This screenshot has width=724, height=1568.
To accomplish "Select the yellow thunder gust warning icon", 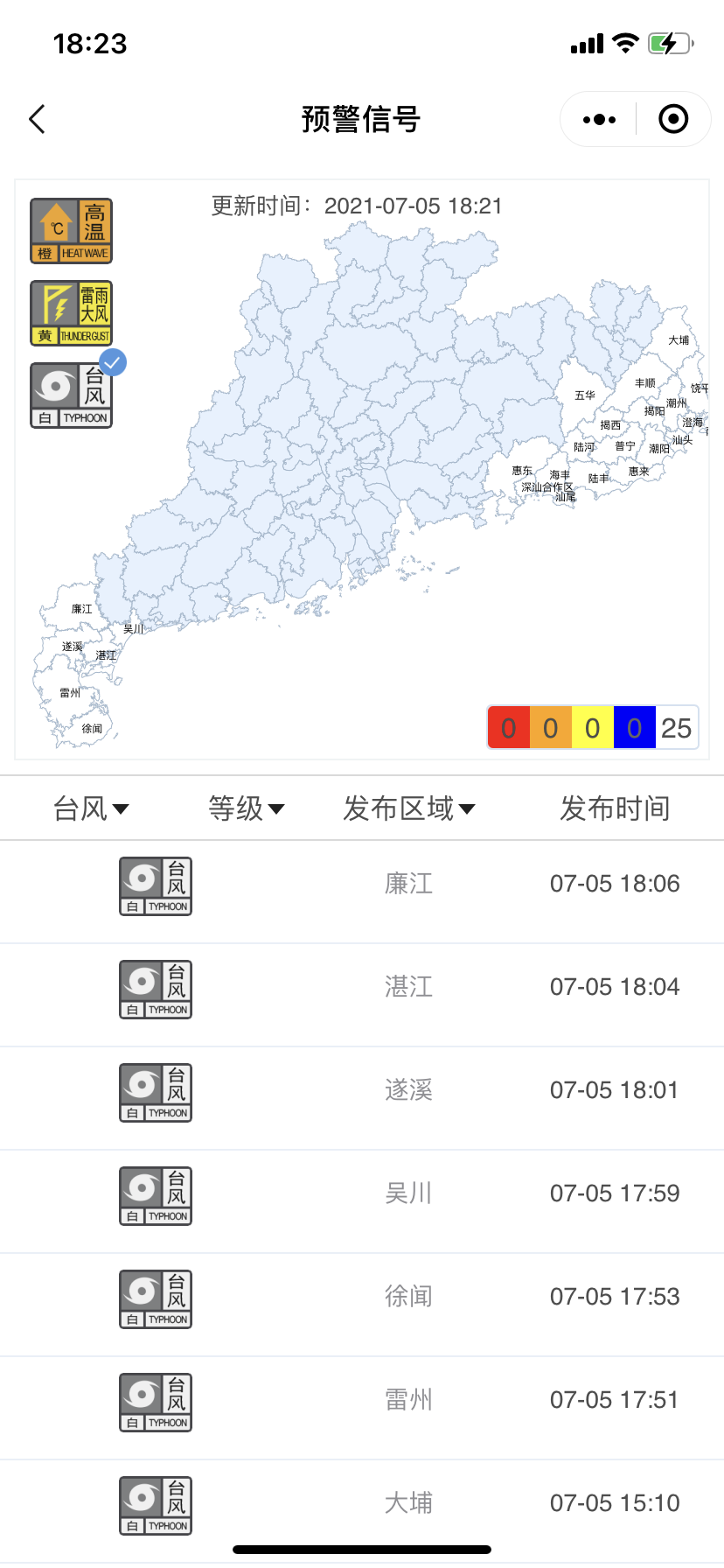I will click(72, 313).
